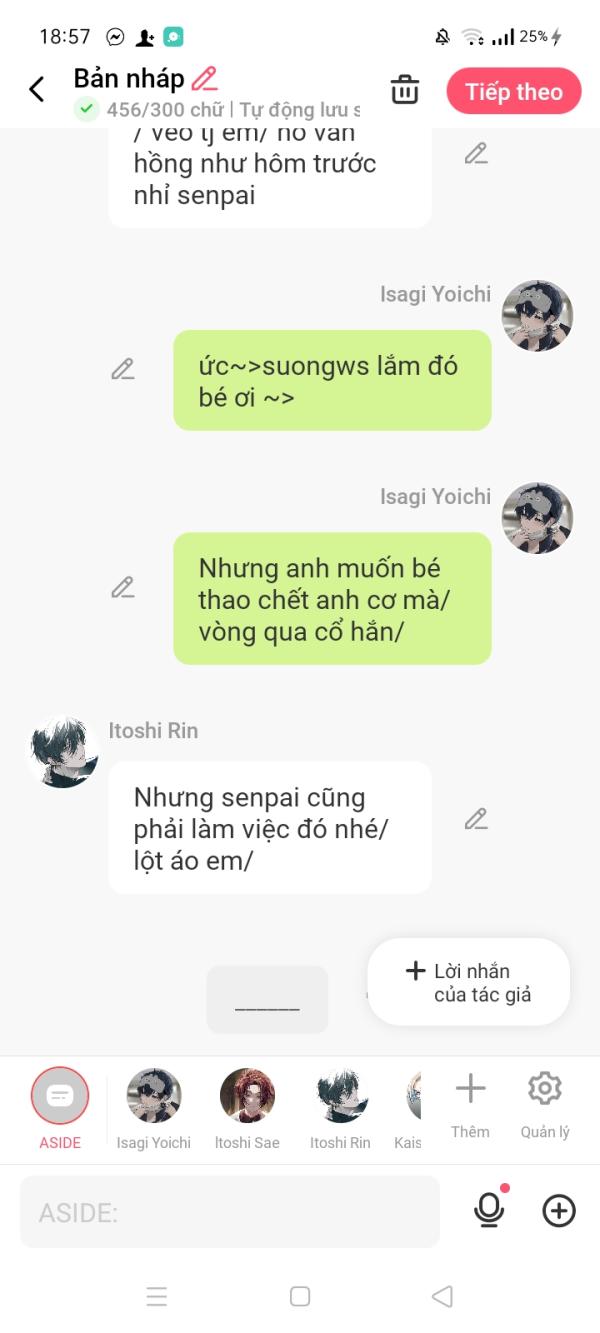
Task: Add a new character with Thêm
Action: [470, 1104]
